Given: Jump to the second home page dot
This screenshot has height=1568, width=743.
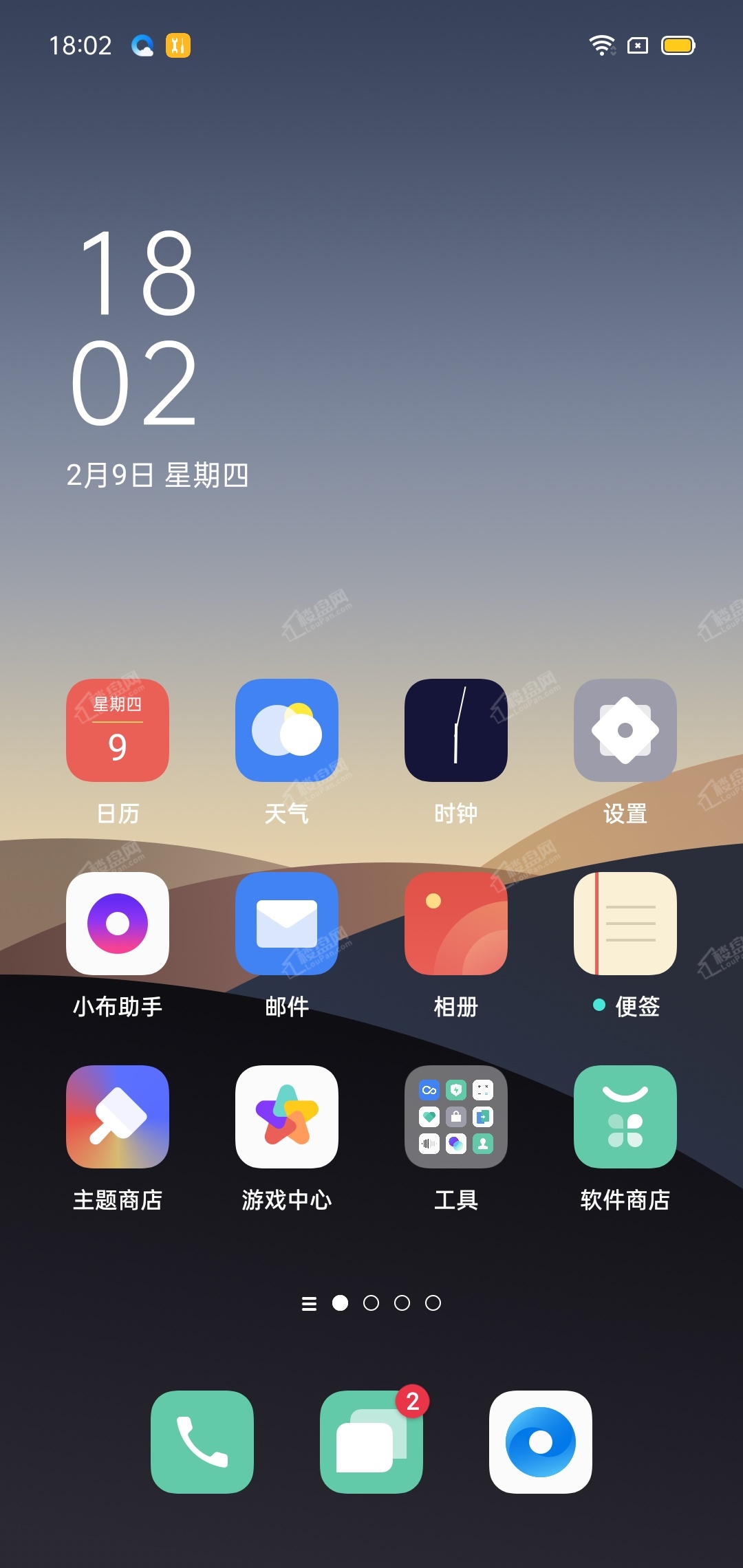Looking at the screenshot, I should point(371,1303).
